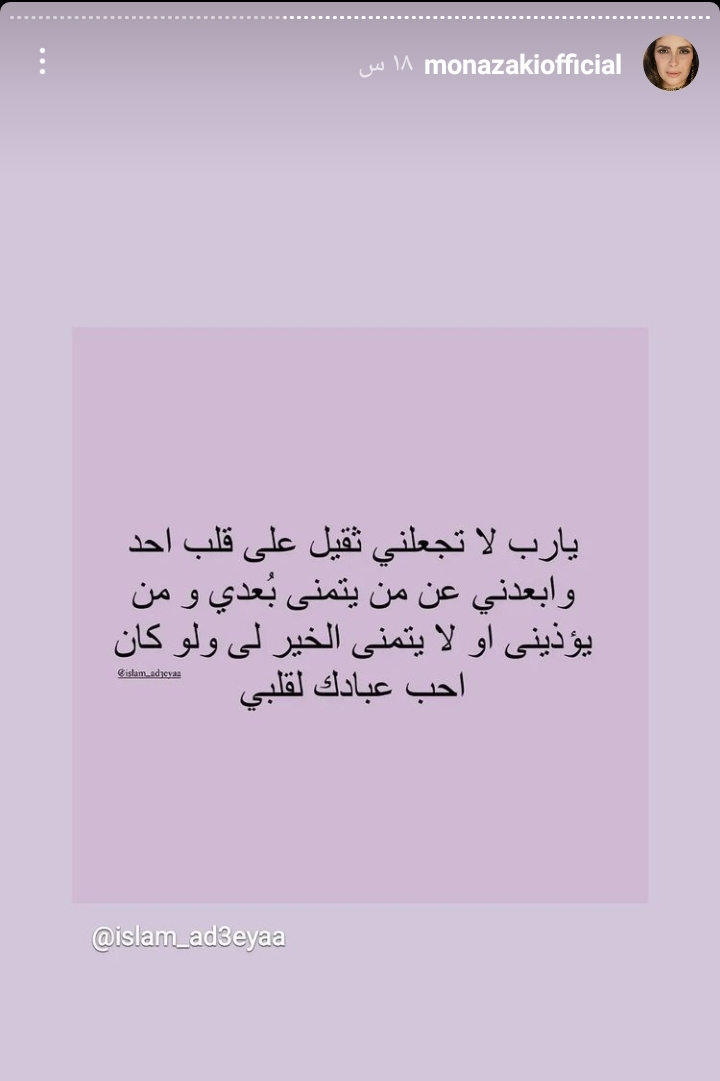
Task: Open the three-dot story options menu
Action: pyautogui.click(x=42, y=62)
